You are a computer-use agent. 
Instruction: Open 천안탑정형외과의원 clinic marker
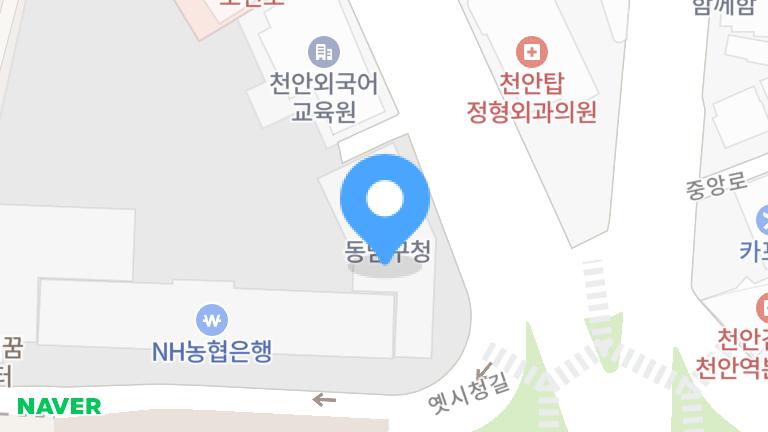pyautogui.click(x=532, y=51)
